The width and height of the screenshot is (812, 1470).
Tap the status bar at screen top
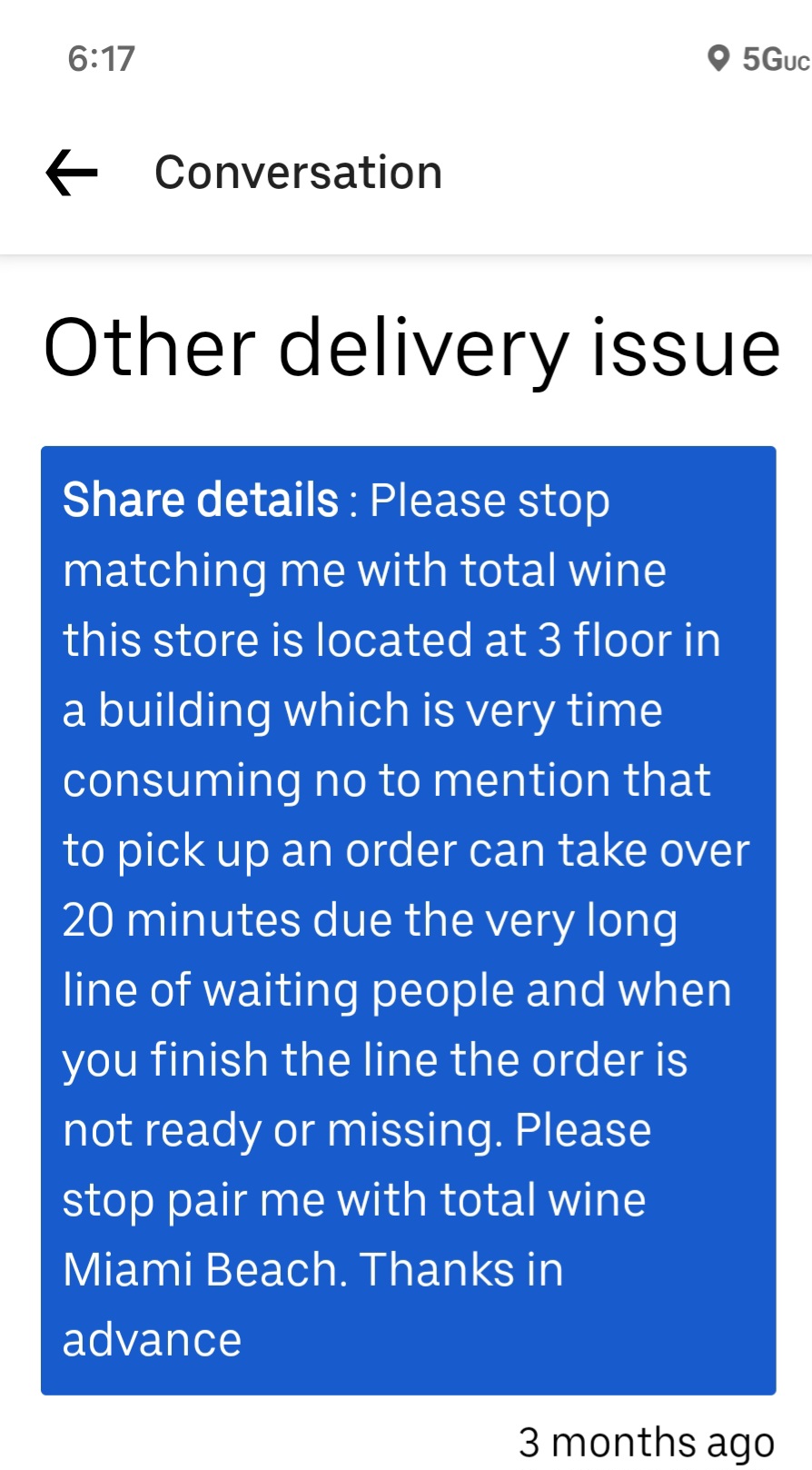406,59
